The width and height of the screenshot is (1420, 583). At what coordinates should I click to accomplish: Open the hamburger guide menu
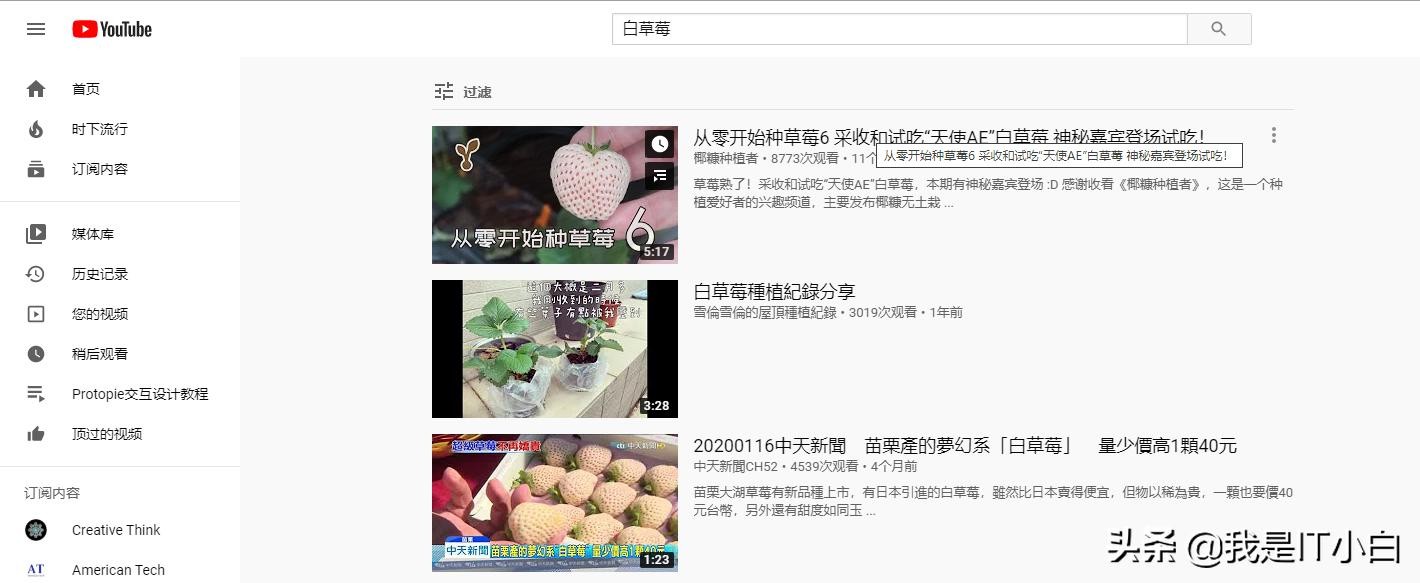(36, 29)
